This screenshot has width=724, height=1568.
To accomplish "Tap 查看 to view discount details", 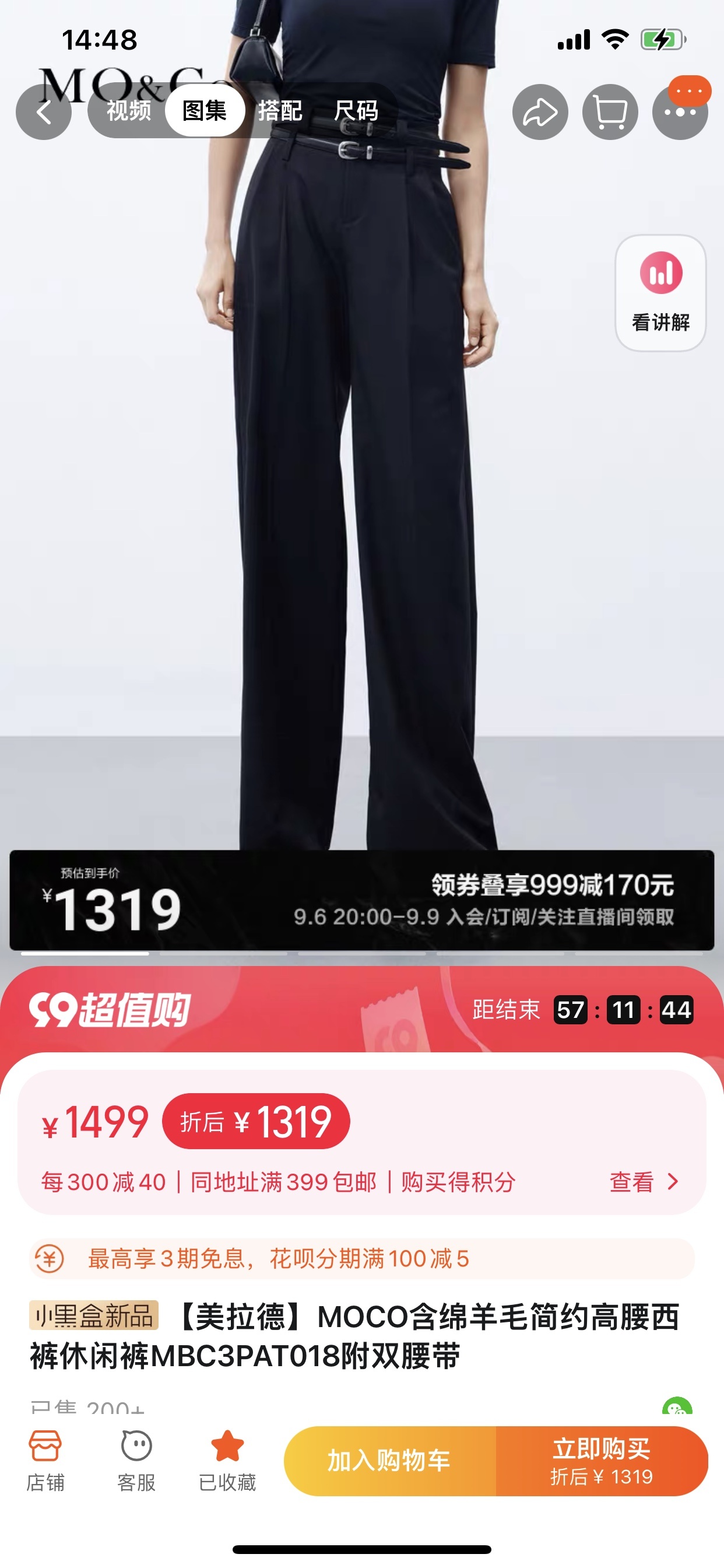I will 643,1181.
